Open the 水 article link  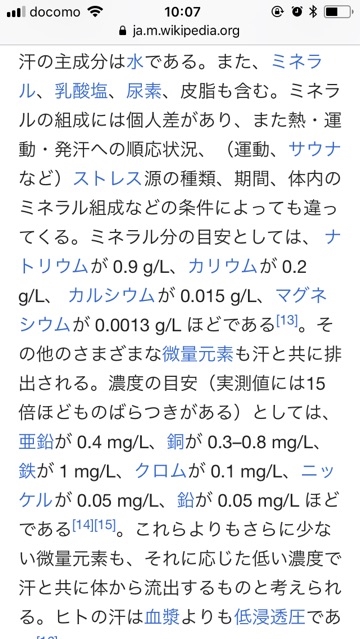tap(135, 62)
